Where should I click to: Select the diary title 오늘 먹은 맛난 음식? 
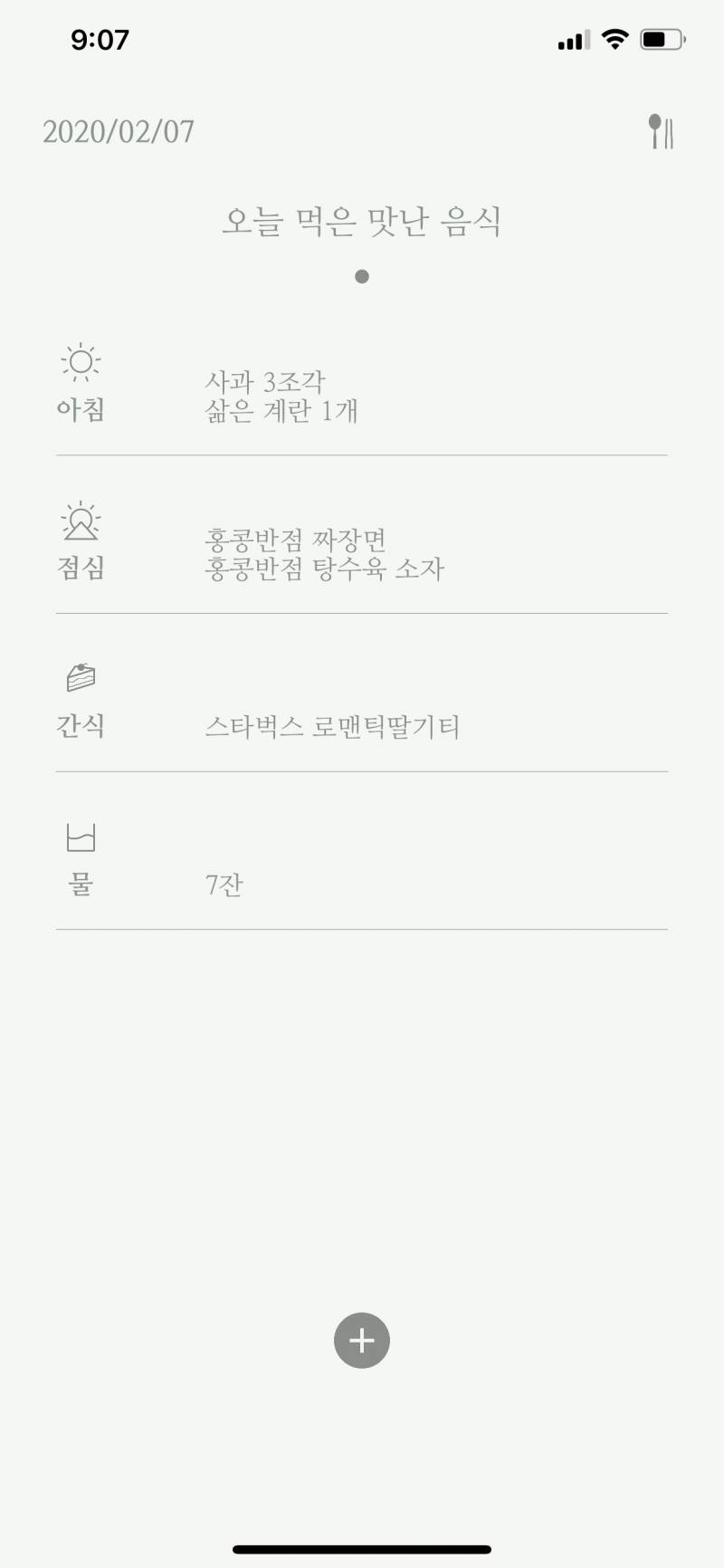point(362,219)
